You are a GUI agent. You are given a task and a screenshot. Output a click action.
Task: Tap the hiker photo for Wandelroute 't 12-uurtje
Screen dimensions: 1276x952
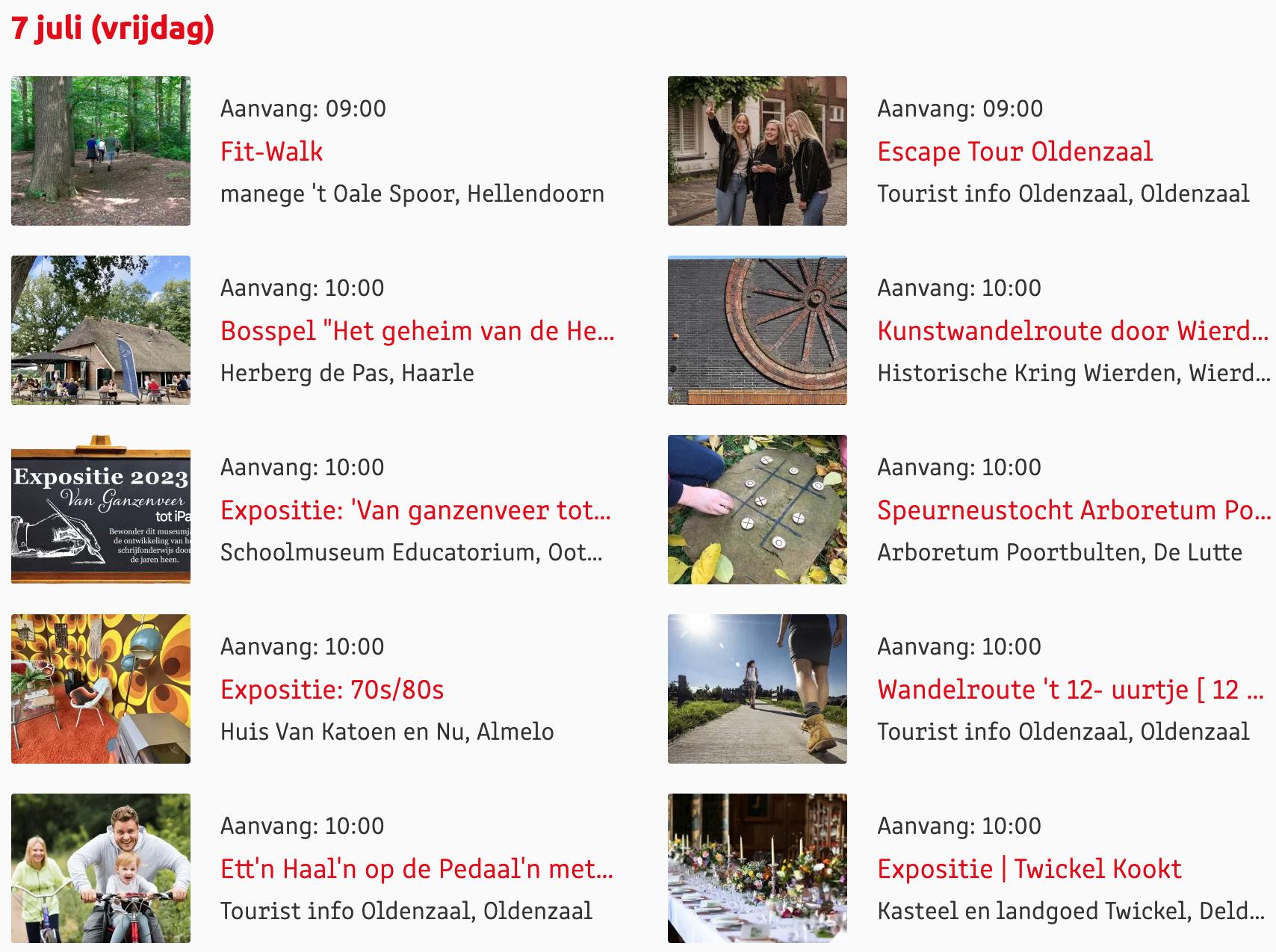coord(757,689)
